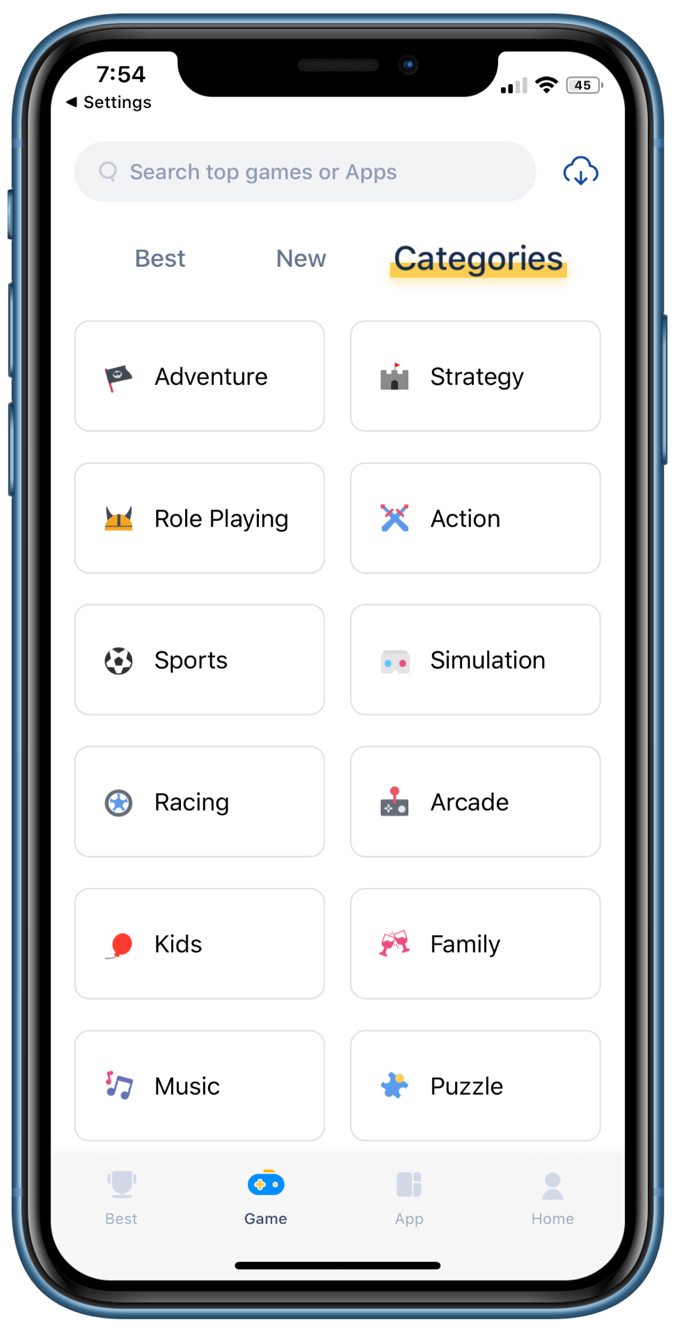The image size is (675, 1336).
Task: Open the Adventure category
Action: 200,376
